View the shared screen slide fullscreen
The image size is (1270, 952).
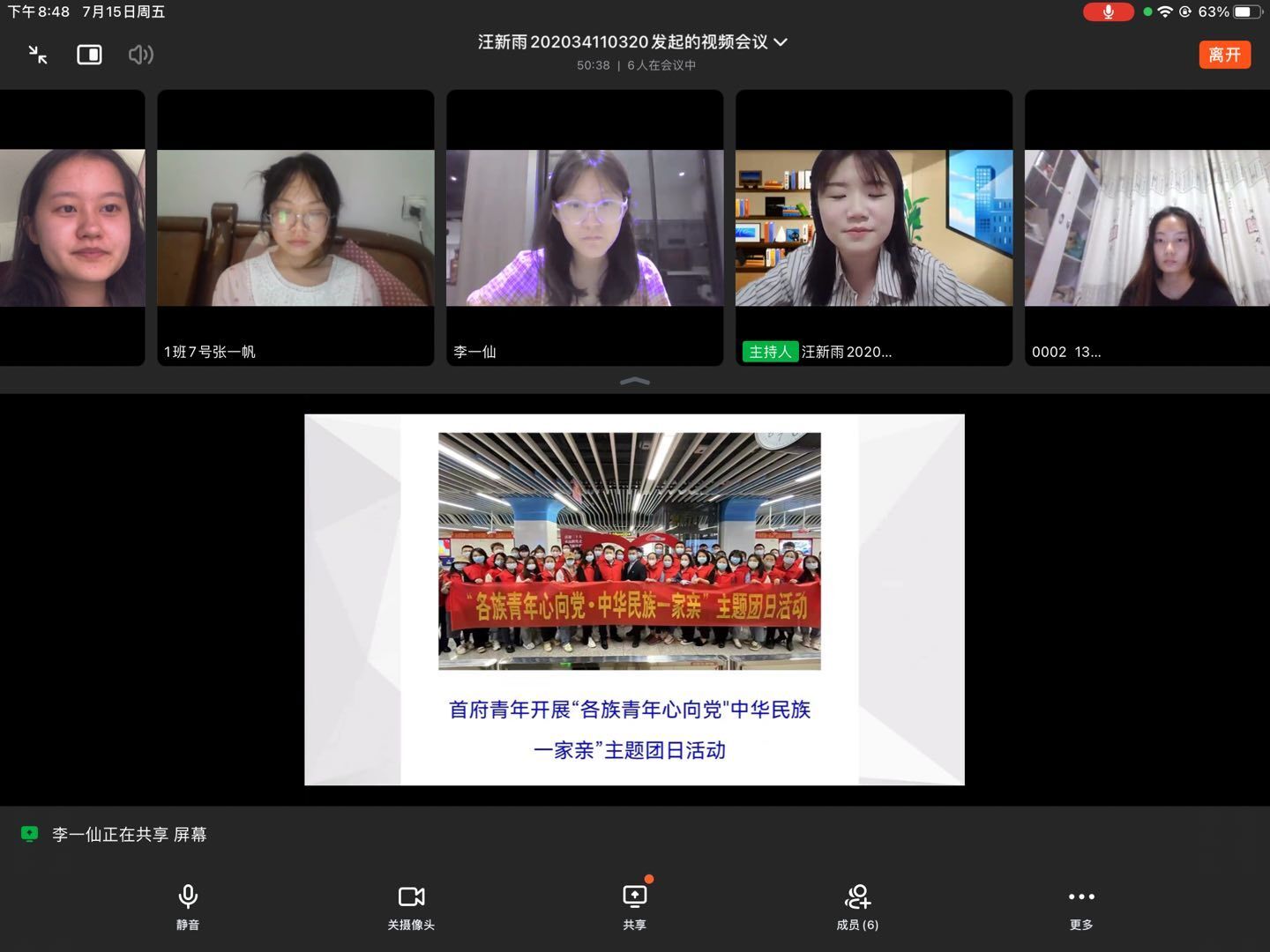[634, 599]
